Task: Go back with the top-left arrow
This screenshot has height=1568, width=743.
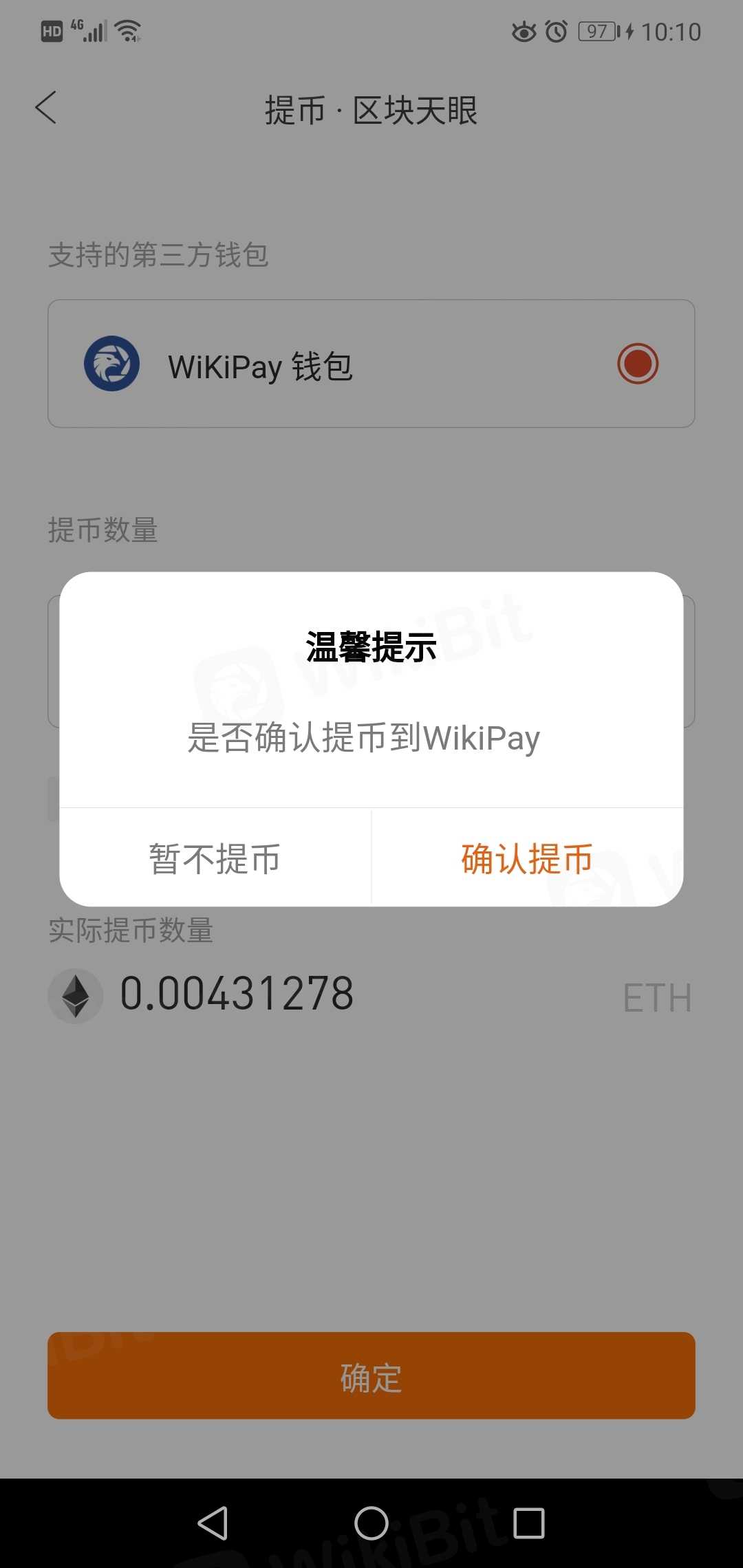Action: pos(46,108)
